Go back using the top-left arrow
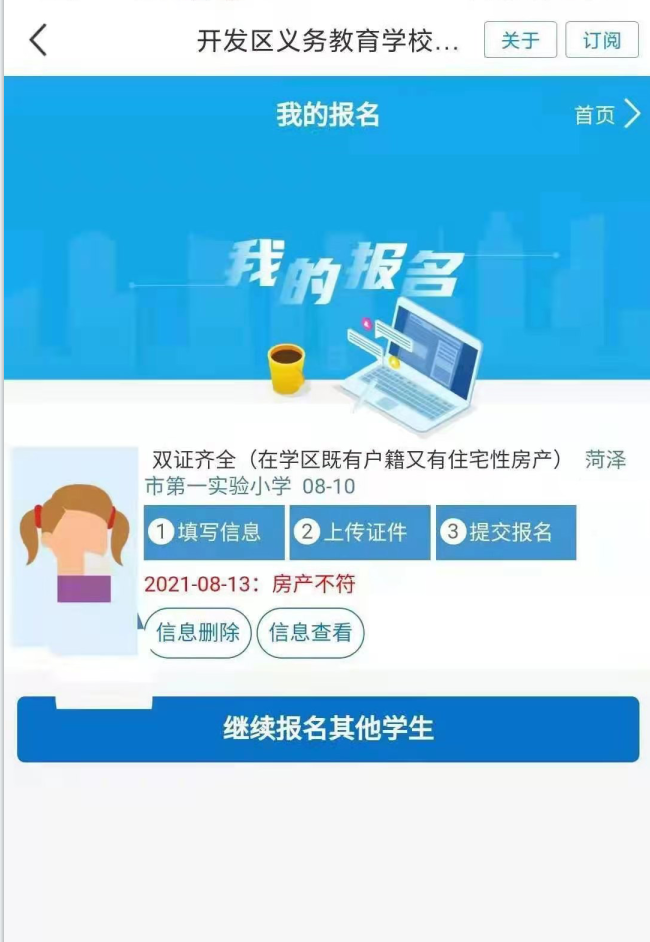 [38, 40]
